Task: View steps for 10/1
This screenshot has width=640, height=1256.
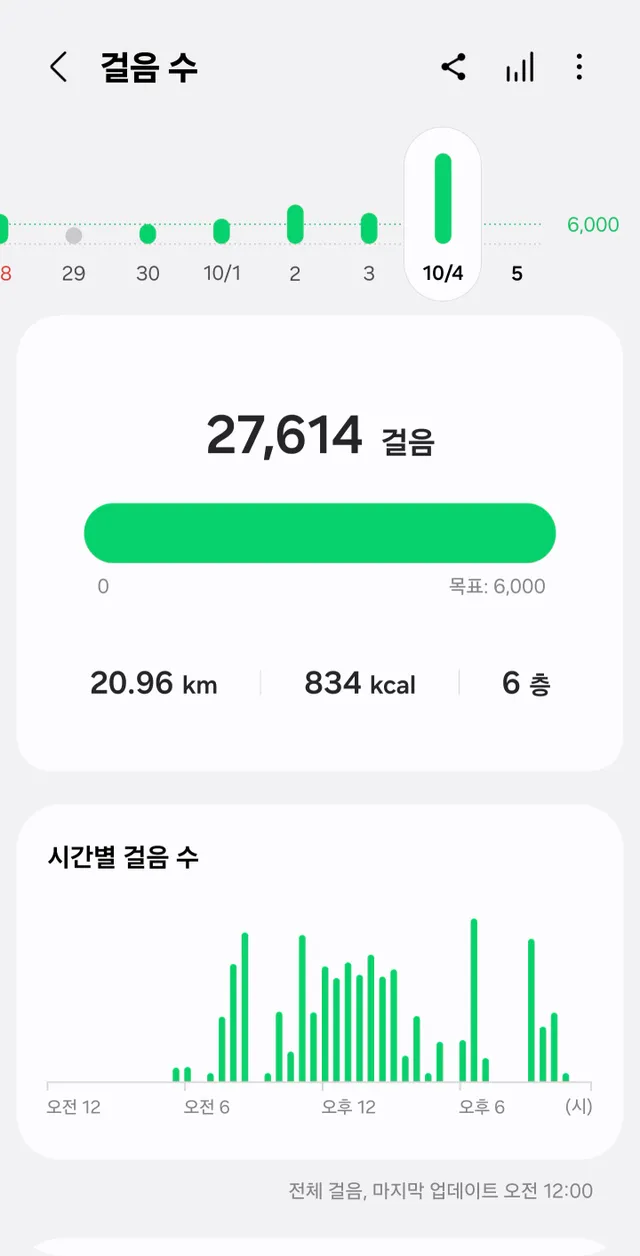Action: pos(221,250)
